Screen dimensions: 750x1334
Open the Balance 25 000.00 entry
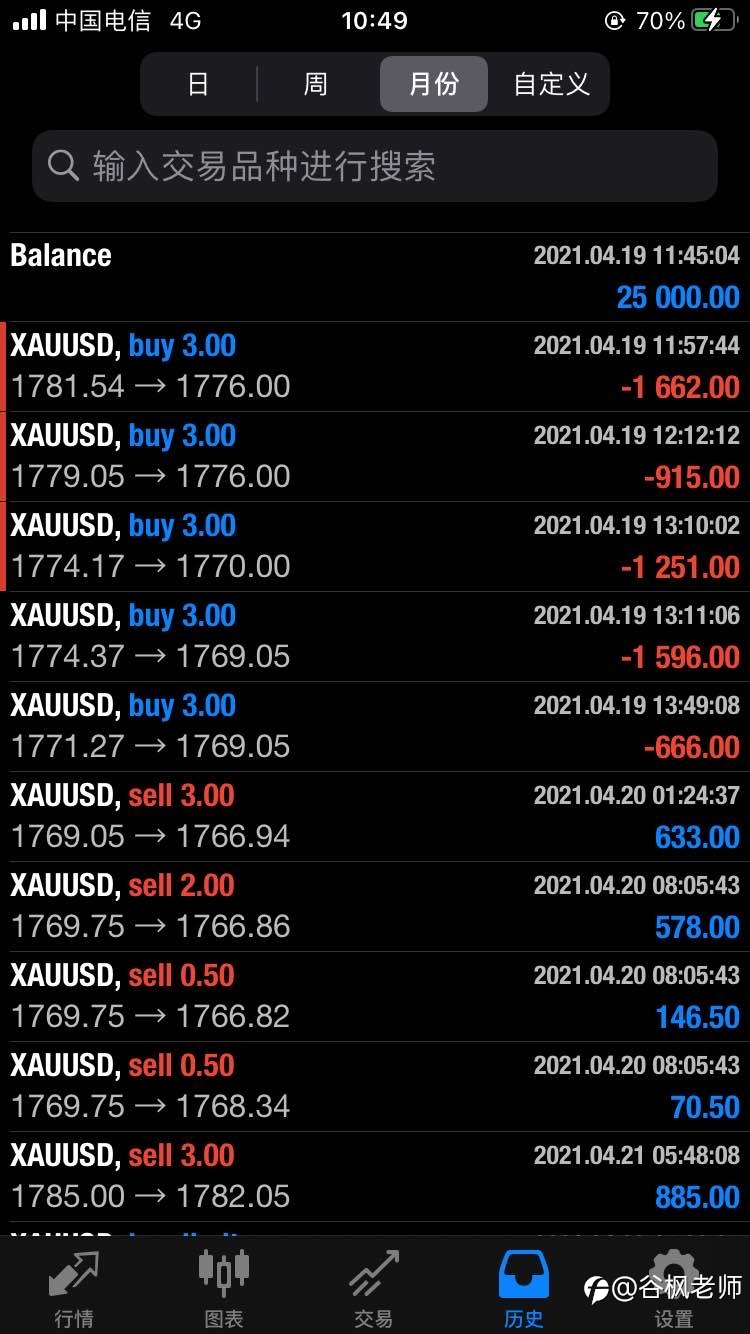pyautogui.click(x=375, y=277)
